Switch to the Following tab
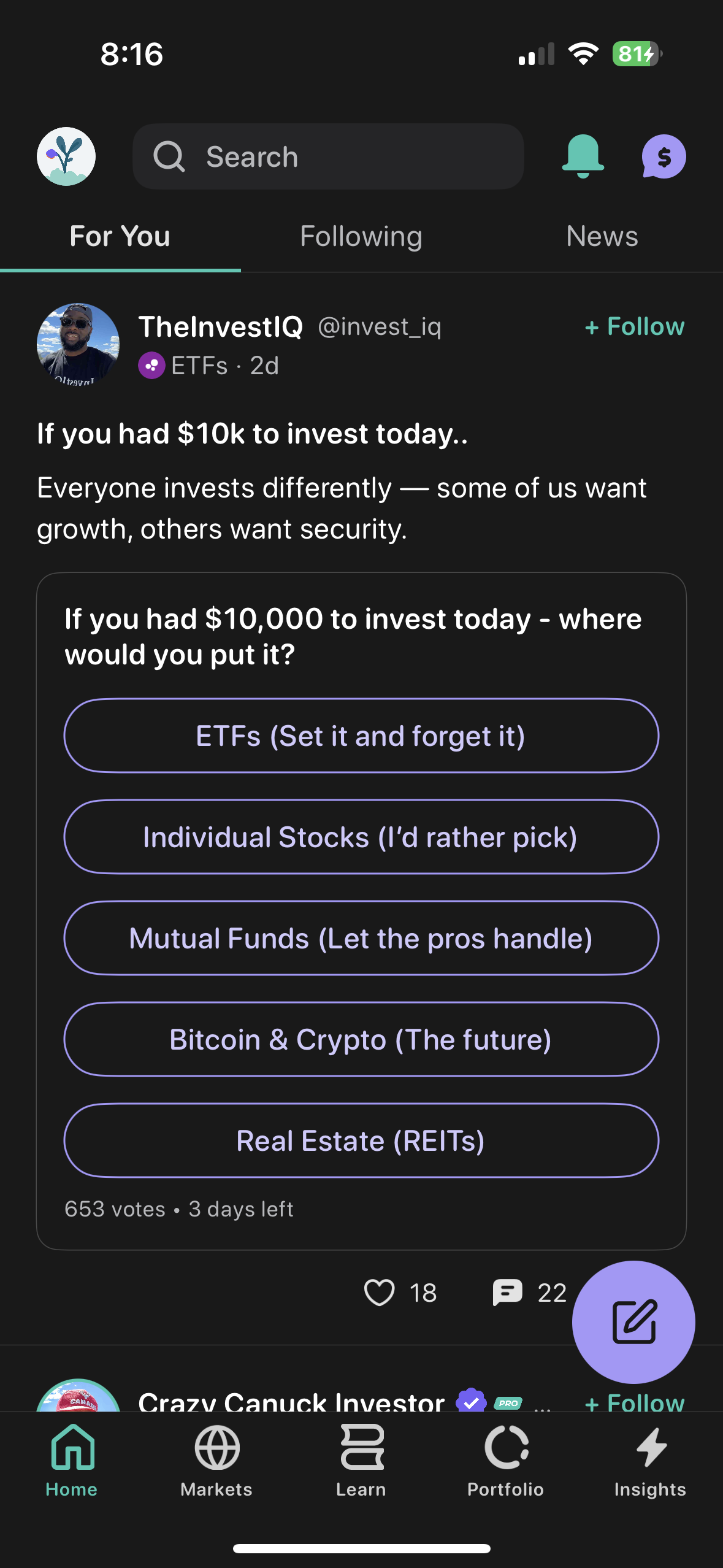 click(x=361, y=236)
